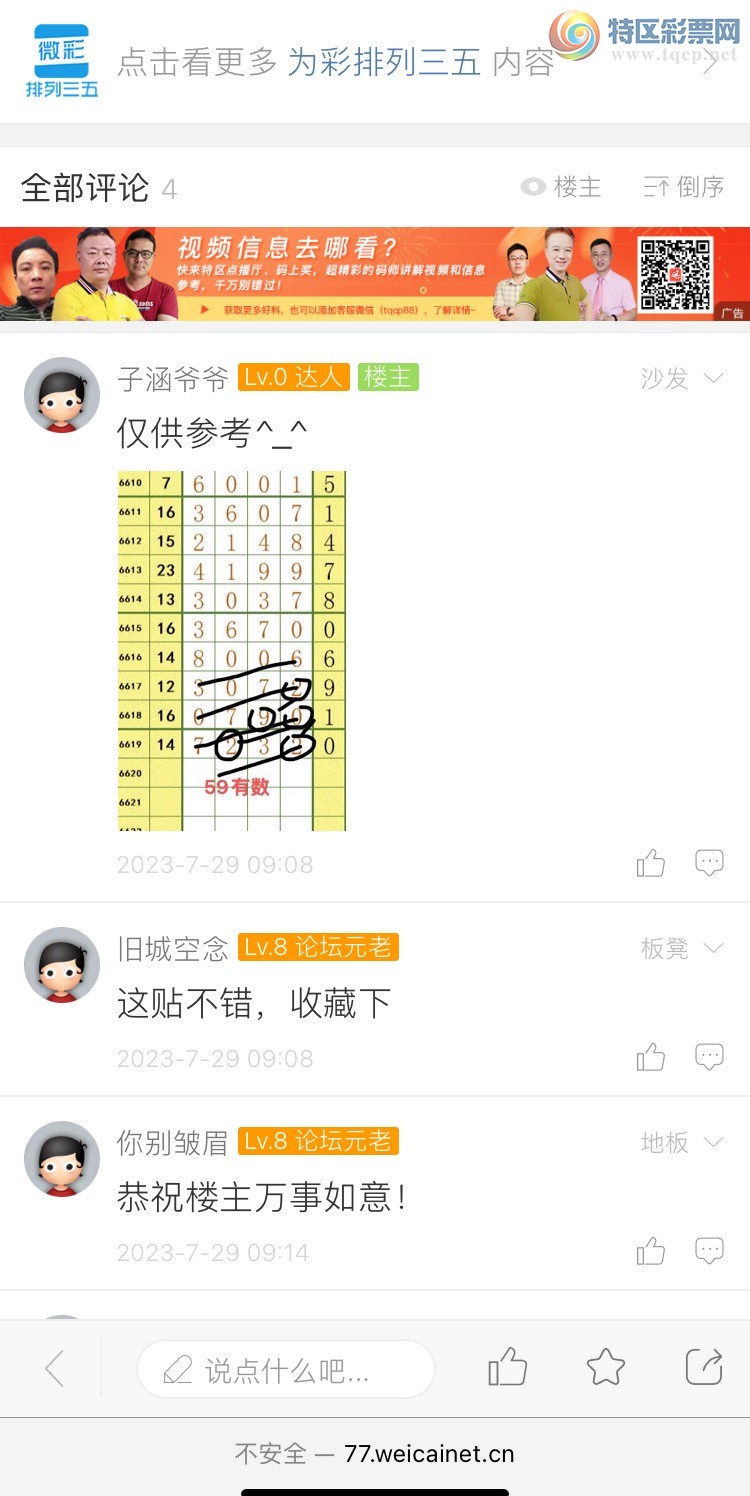Like this post from the bottom bar
This screenshot has height=1496, width=750.
508,1367
